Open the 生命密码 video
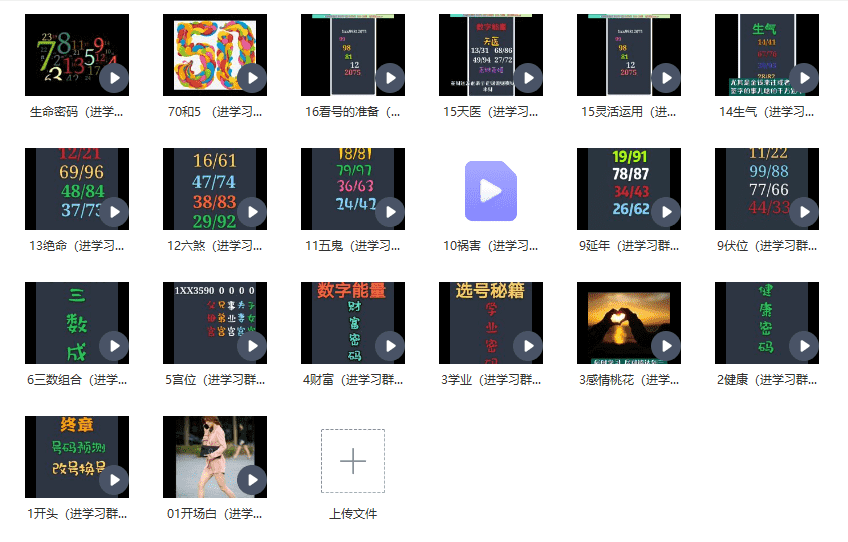Screen dimensions: 848x542 pos(77,55)
